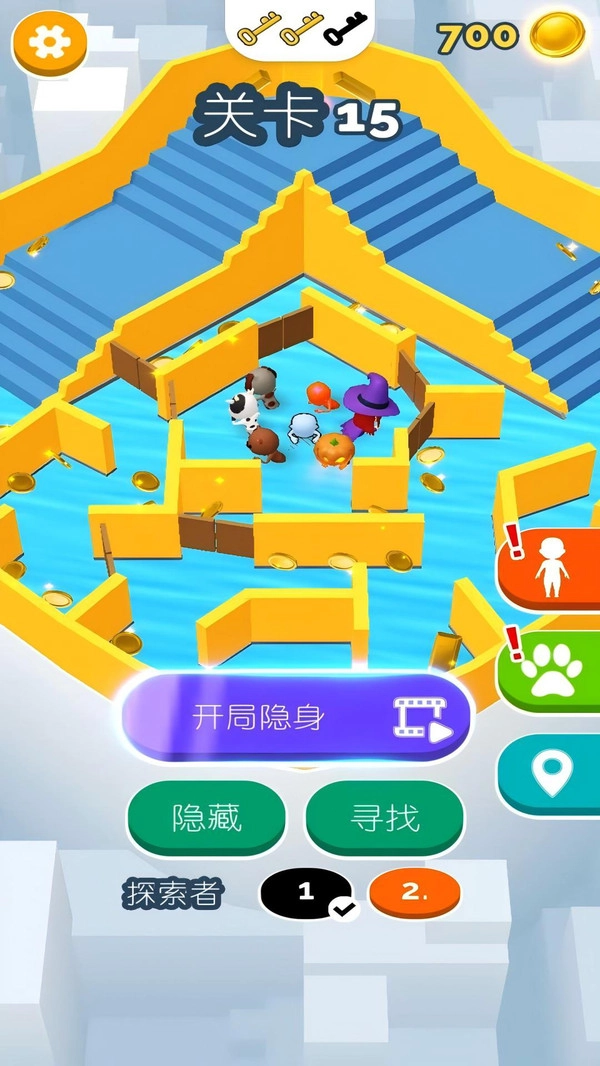Select explorer option 2
The width and height of the screenshot is (600, 1066).
[415, 893]
